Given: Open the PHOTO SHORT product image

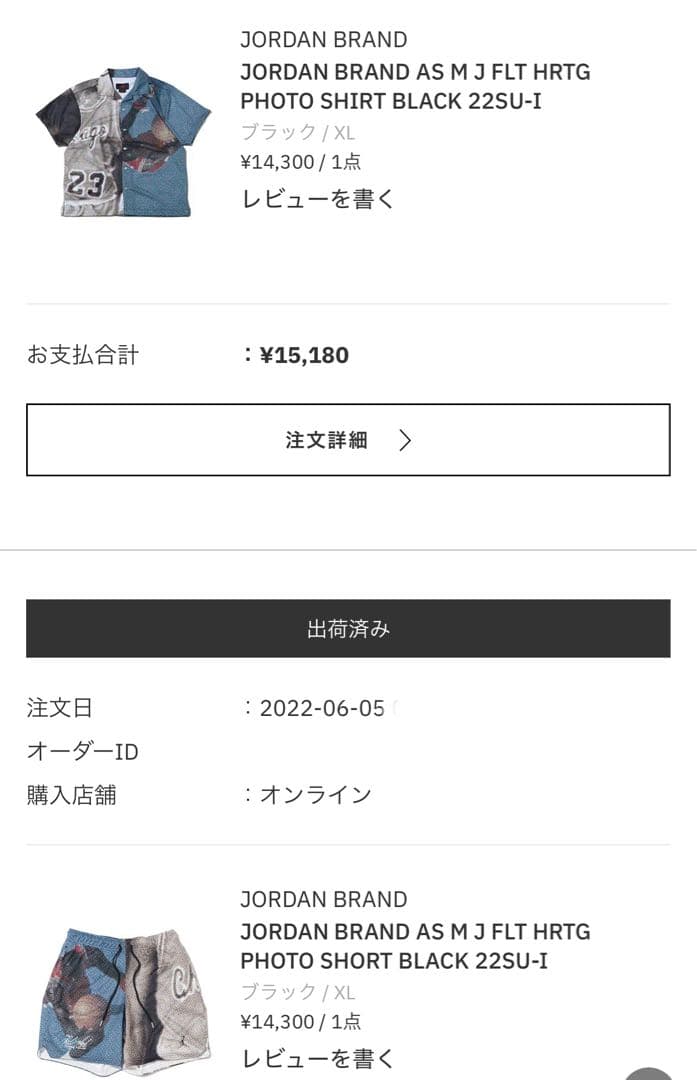Looking at the screenshot, I should point(123,996).
